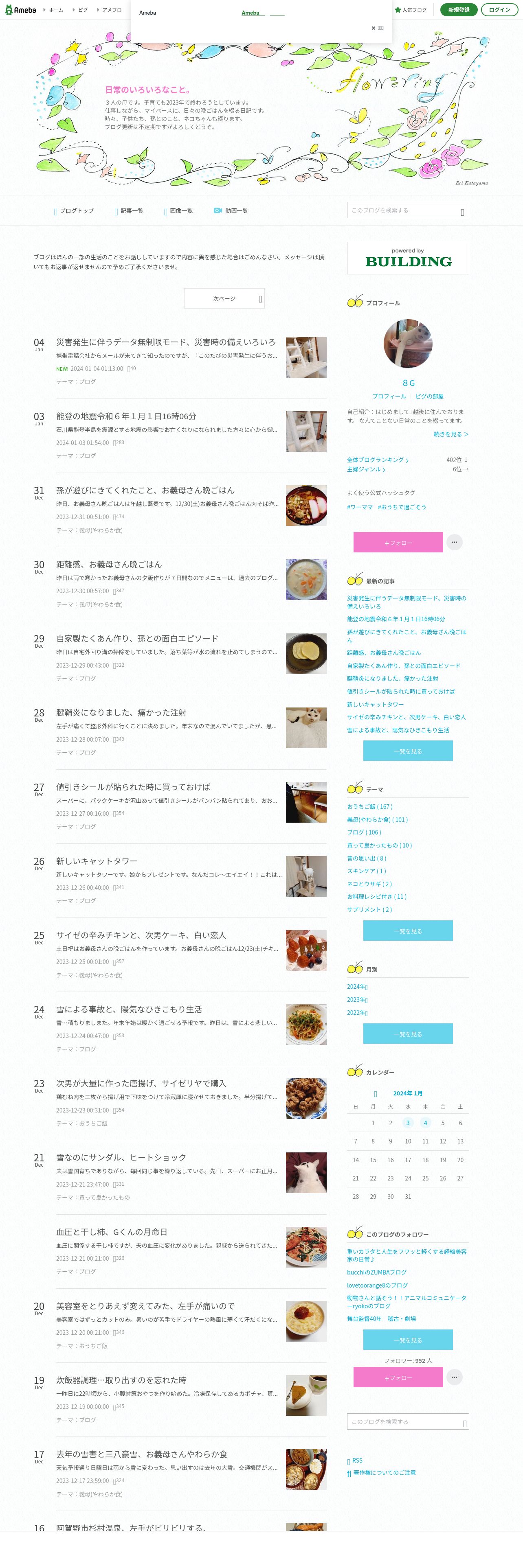The width and height of the screenshot is (523, 1568).
Task: Tap the ログイン login button
Action: point(499,10)
